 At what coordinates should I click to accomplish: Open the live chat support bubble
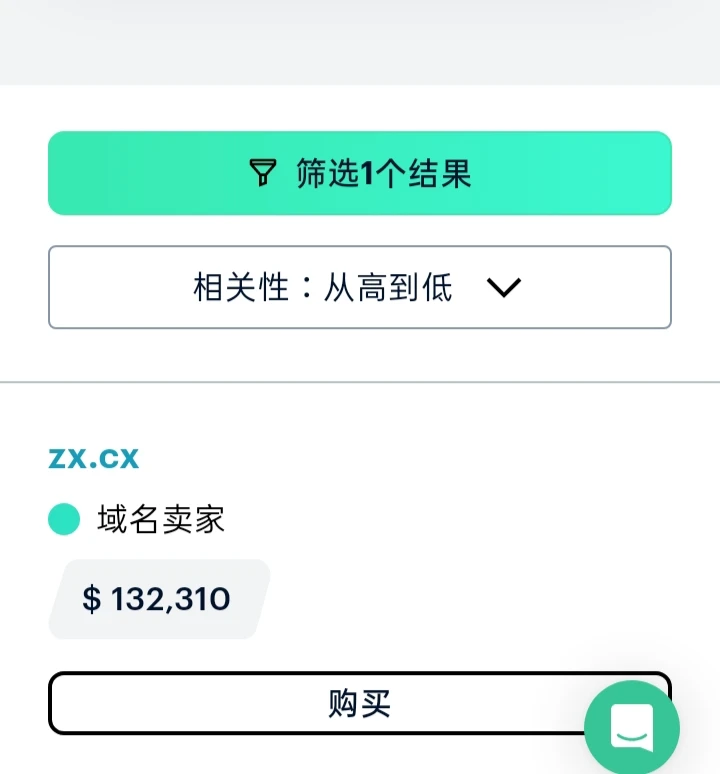tap(631, 726)
